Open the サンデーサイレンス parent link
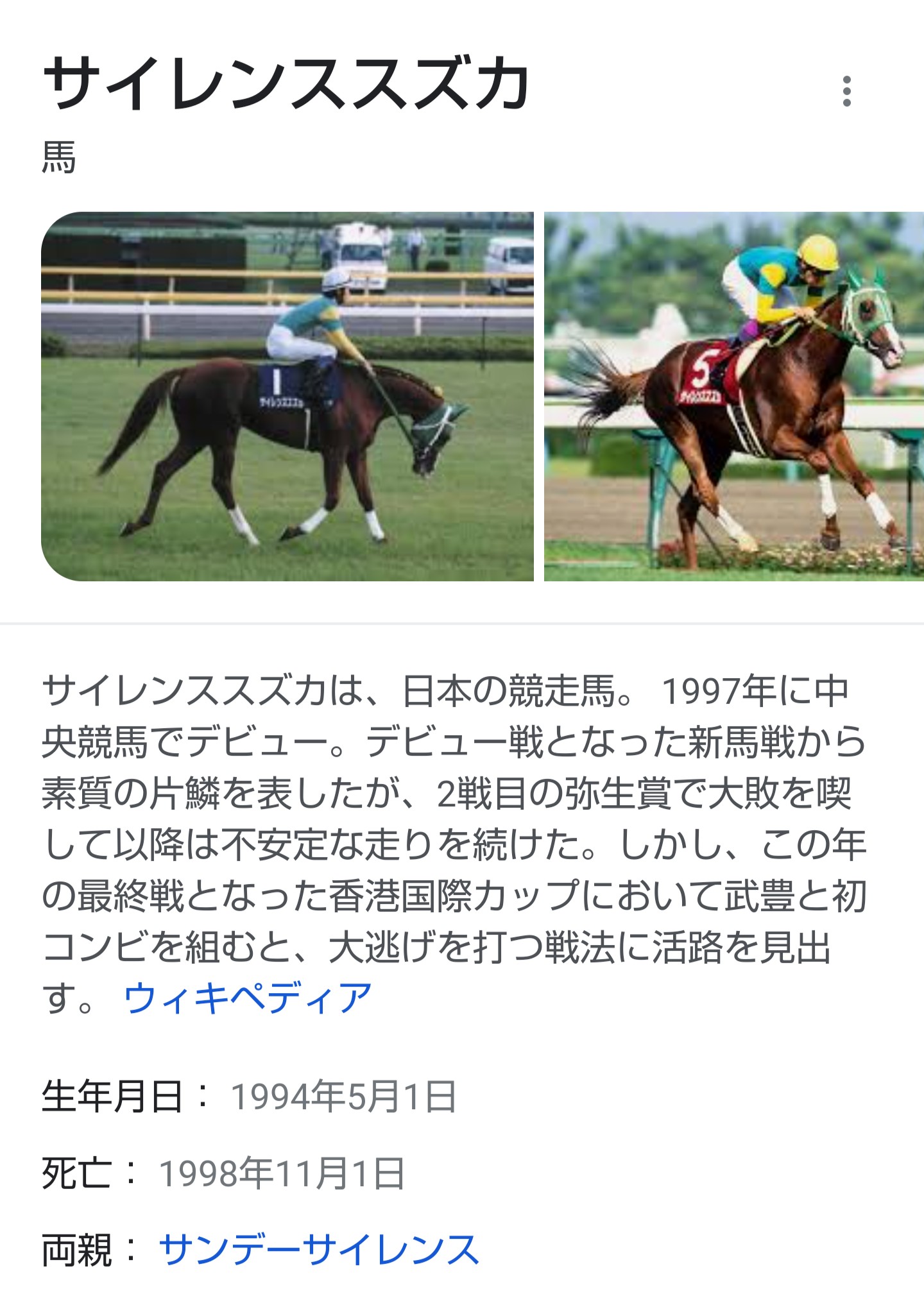This screenshot has height=1294, width=924. point(318,1249)
